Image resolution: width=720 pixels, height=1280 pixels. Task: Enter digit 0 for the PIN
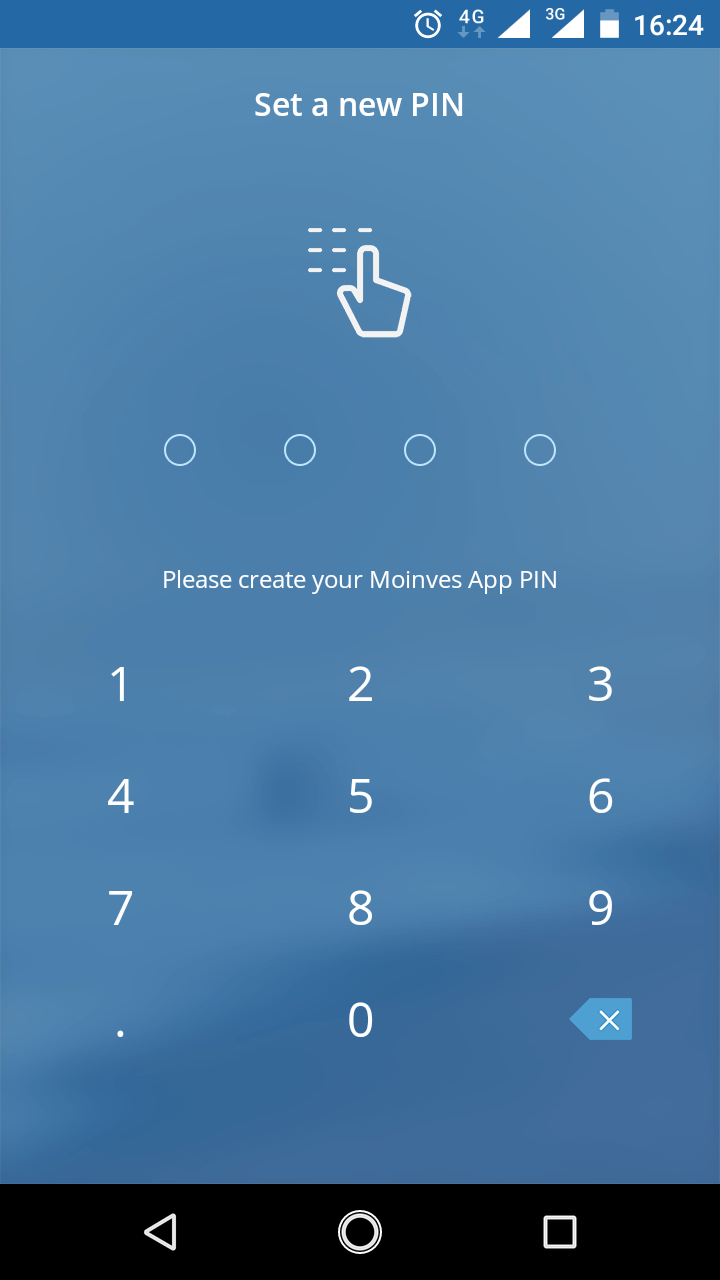(x=360, y=1021)
